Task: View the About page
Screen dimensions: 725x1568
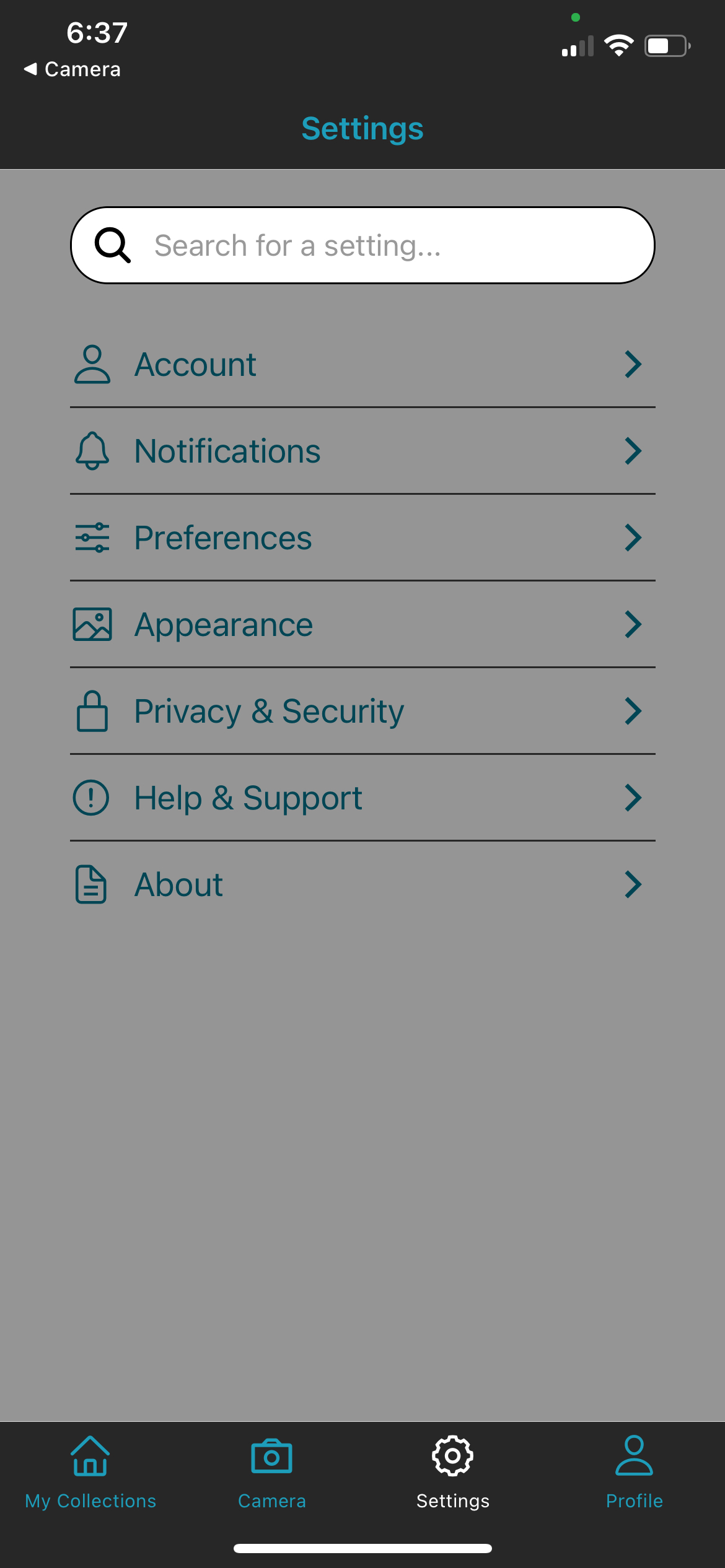Action: click(362, 884)
